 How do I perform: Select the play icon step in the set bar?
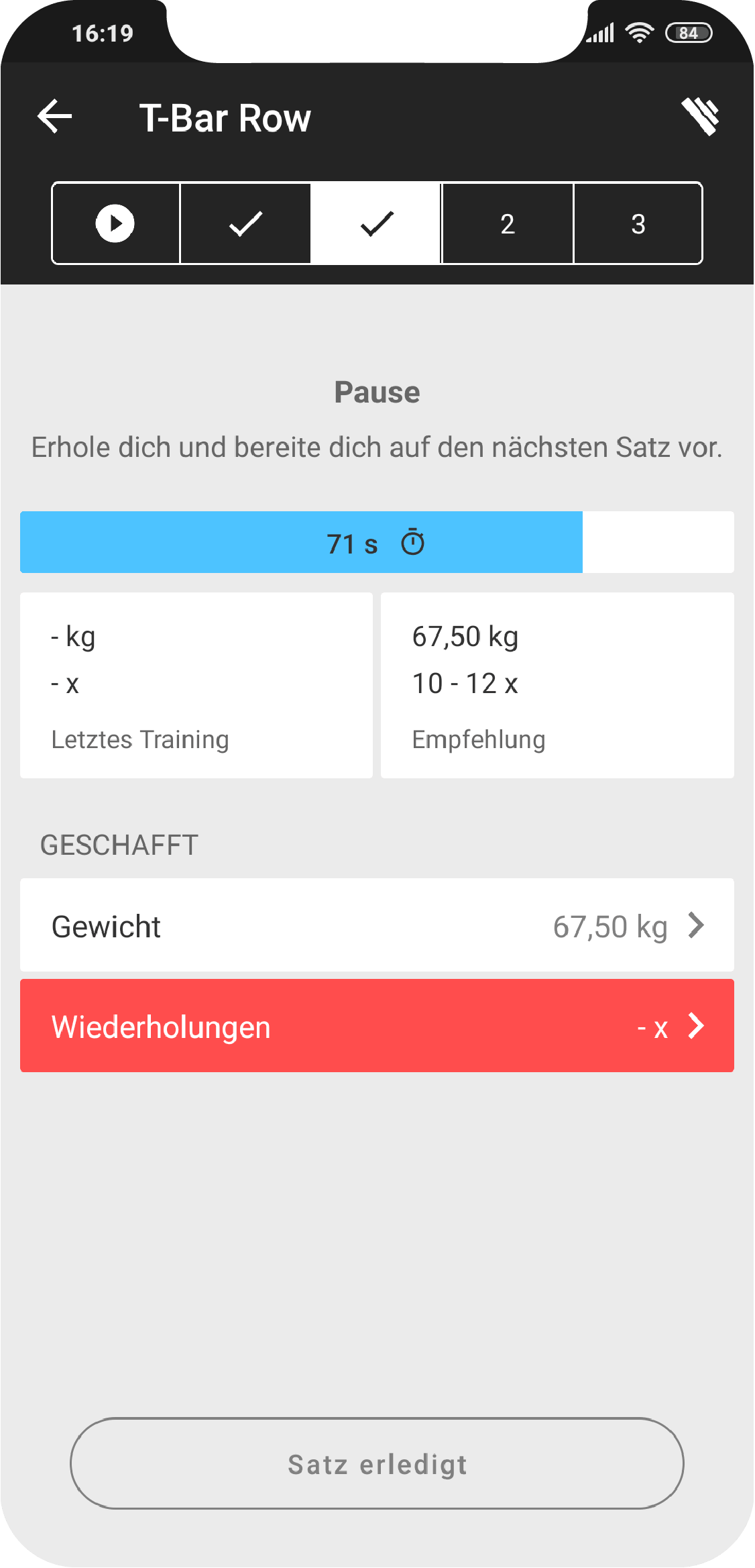[115, 223]
